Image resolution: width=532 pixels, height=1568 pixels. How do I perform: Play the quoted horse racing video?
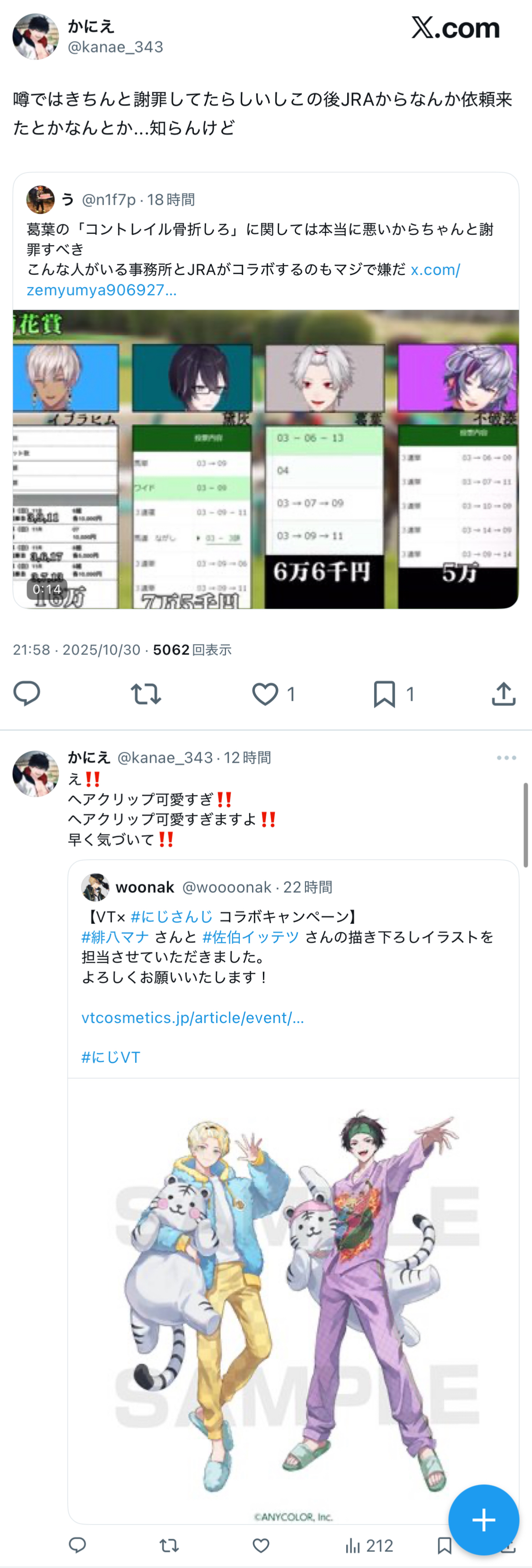[266, 459]
